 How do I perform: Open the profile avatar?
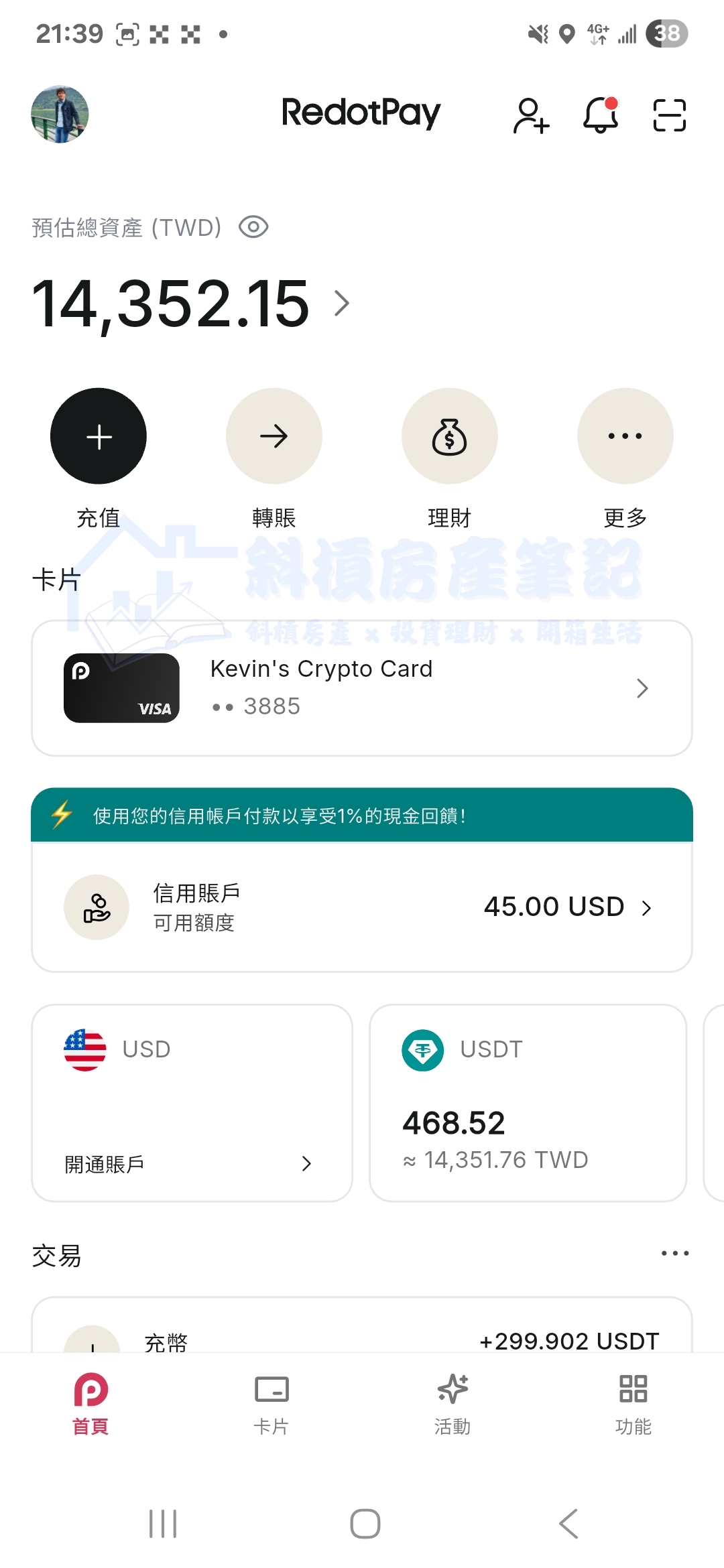60,114
